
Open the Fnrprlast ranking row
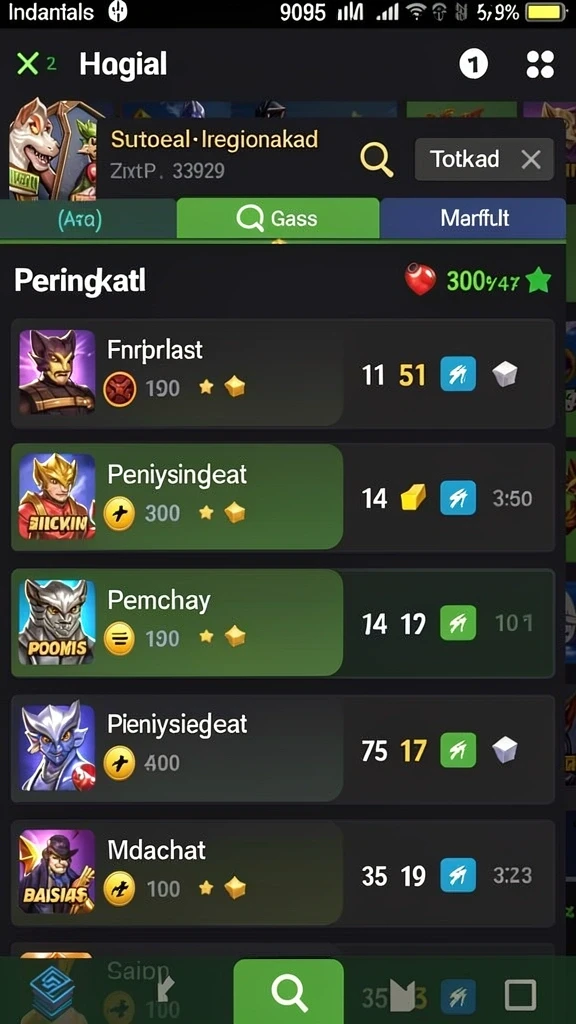[283, 374]
